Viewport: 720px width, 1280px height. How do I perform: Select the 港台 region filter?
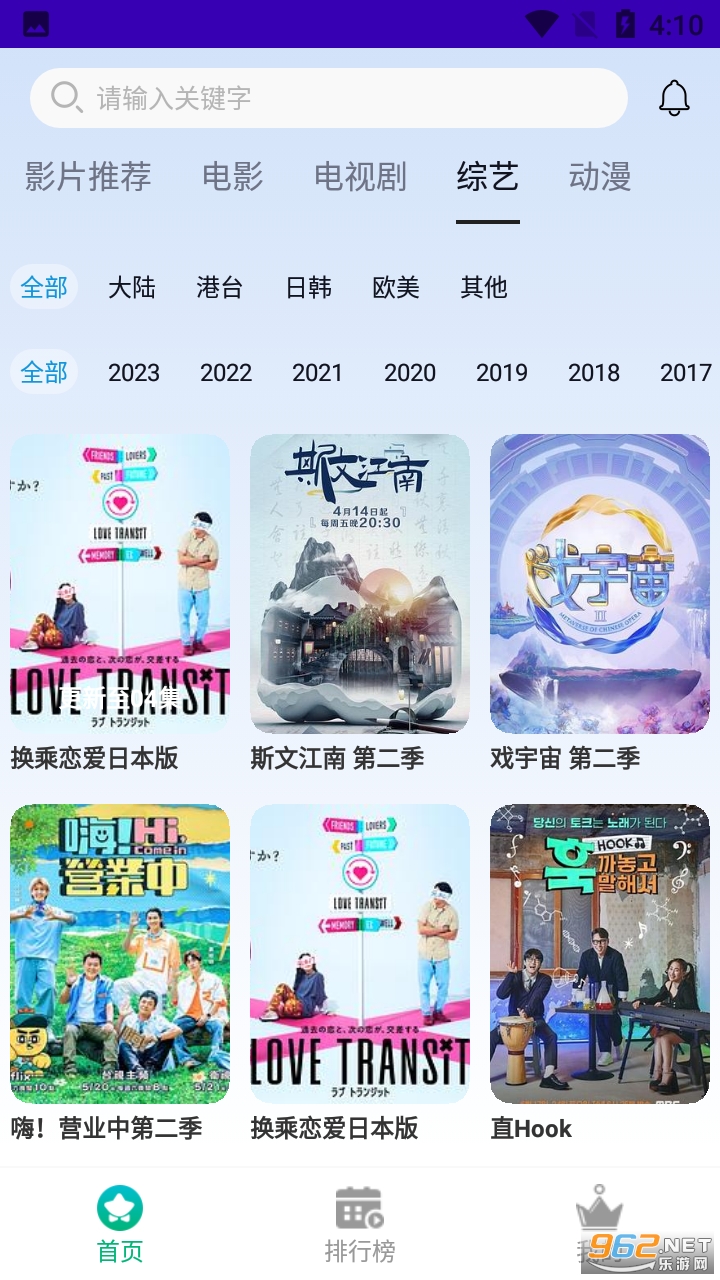(220, 288)
